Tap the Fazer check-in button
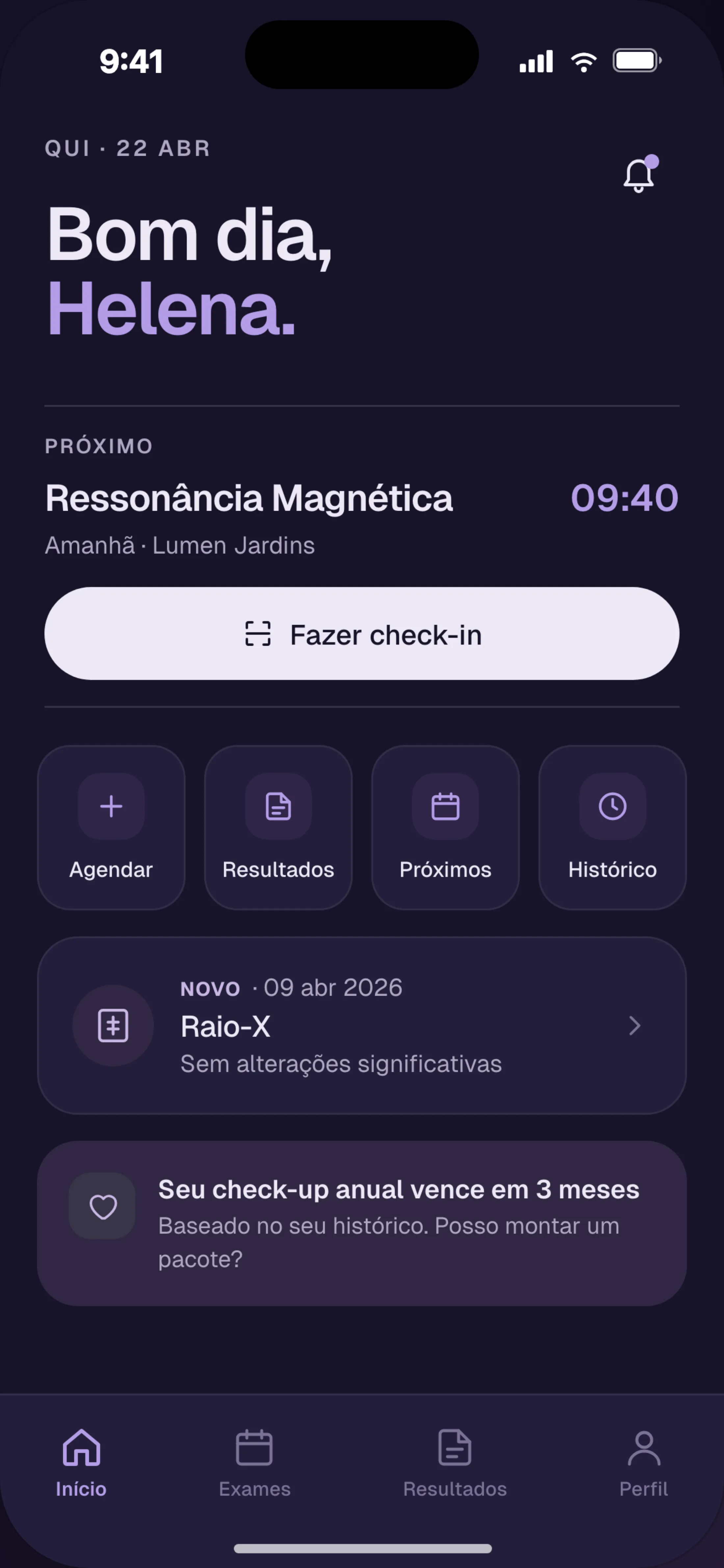This screenshot has width=724, height=1568. 361,634
